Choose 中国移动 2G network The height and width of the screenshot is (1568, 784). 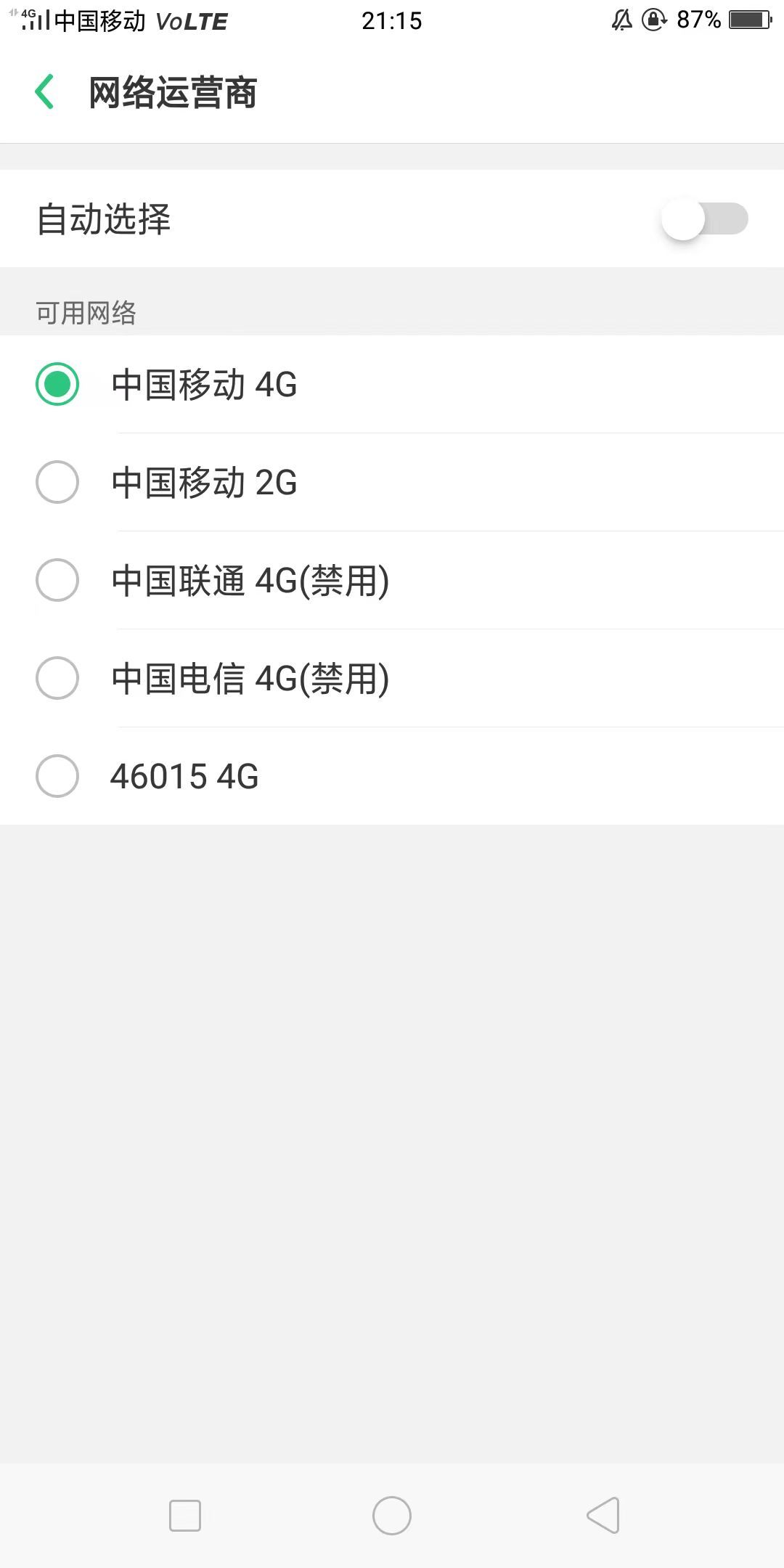coord(58,482)
